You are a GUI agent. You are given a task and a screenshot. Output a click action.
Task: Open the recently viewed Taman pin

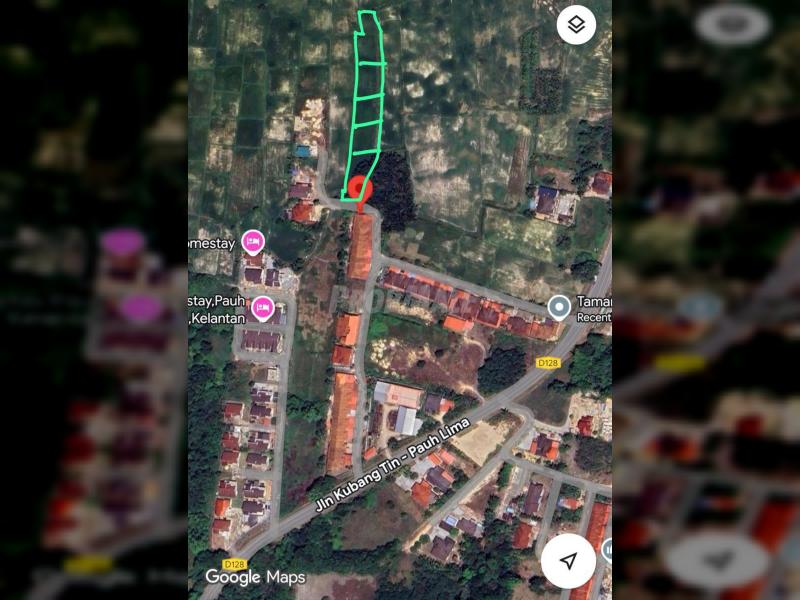click(x=559, y=307)
